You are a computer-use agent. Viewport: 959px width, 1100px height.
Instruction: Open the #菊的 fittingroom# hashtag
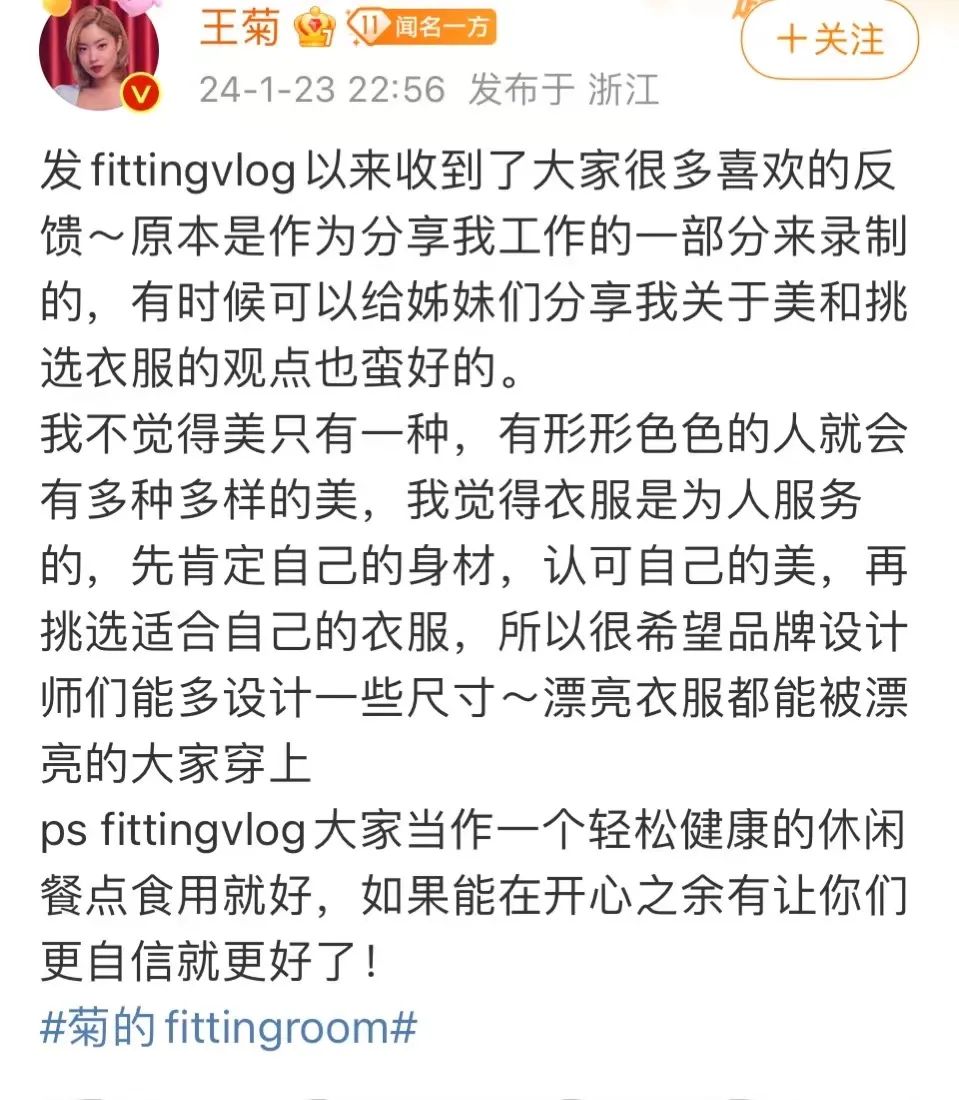tap(228, 1027)
